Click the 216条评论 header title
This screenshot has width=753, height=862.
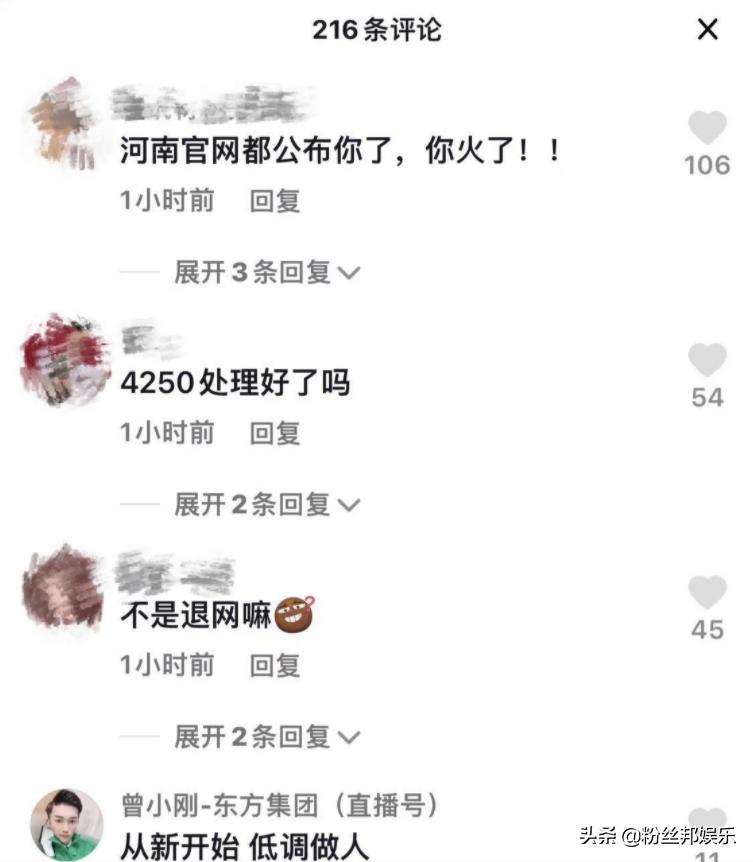[376, 31]
